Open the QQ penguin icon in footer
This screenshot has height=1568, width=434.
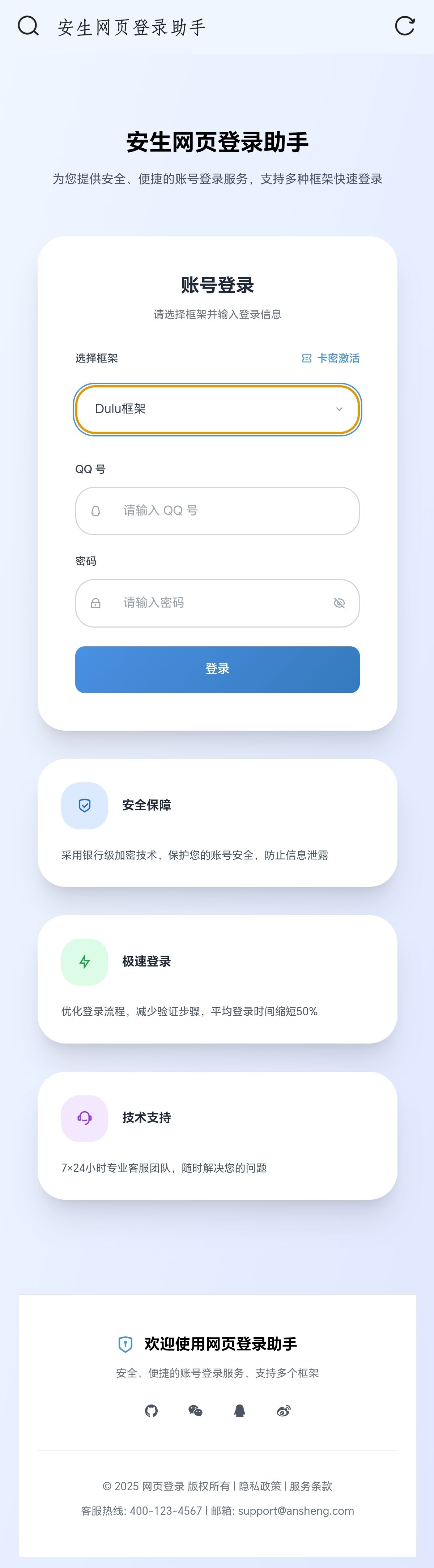(240, 1410)
